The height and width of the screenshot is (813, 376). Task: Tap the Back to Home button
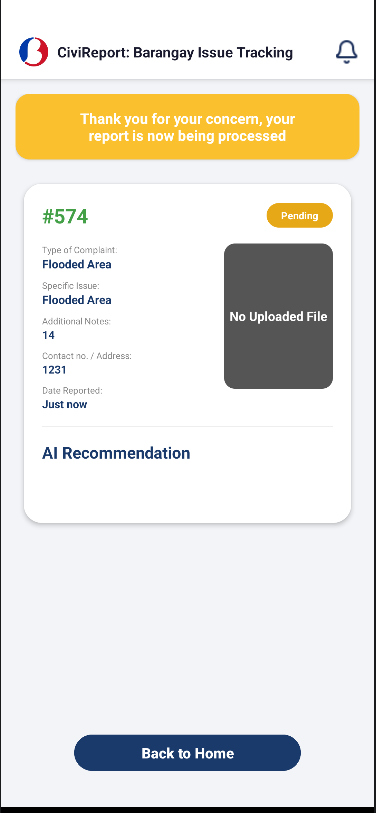pos(187,753)
